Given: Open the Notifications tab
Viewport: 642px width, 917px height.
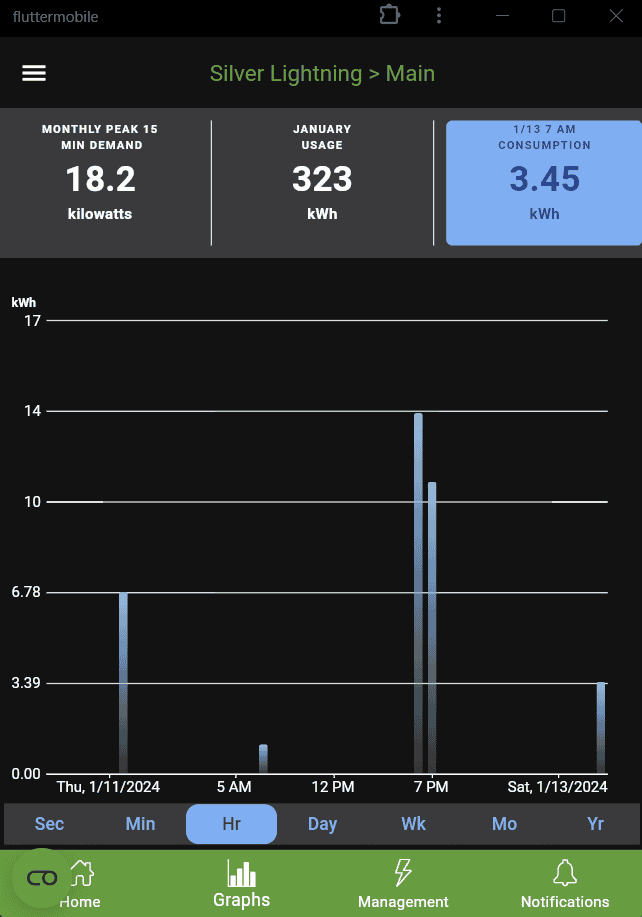Looking at the screenshot, I should [x=564, y=884].
